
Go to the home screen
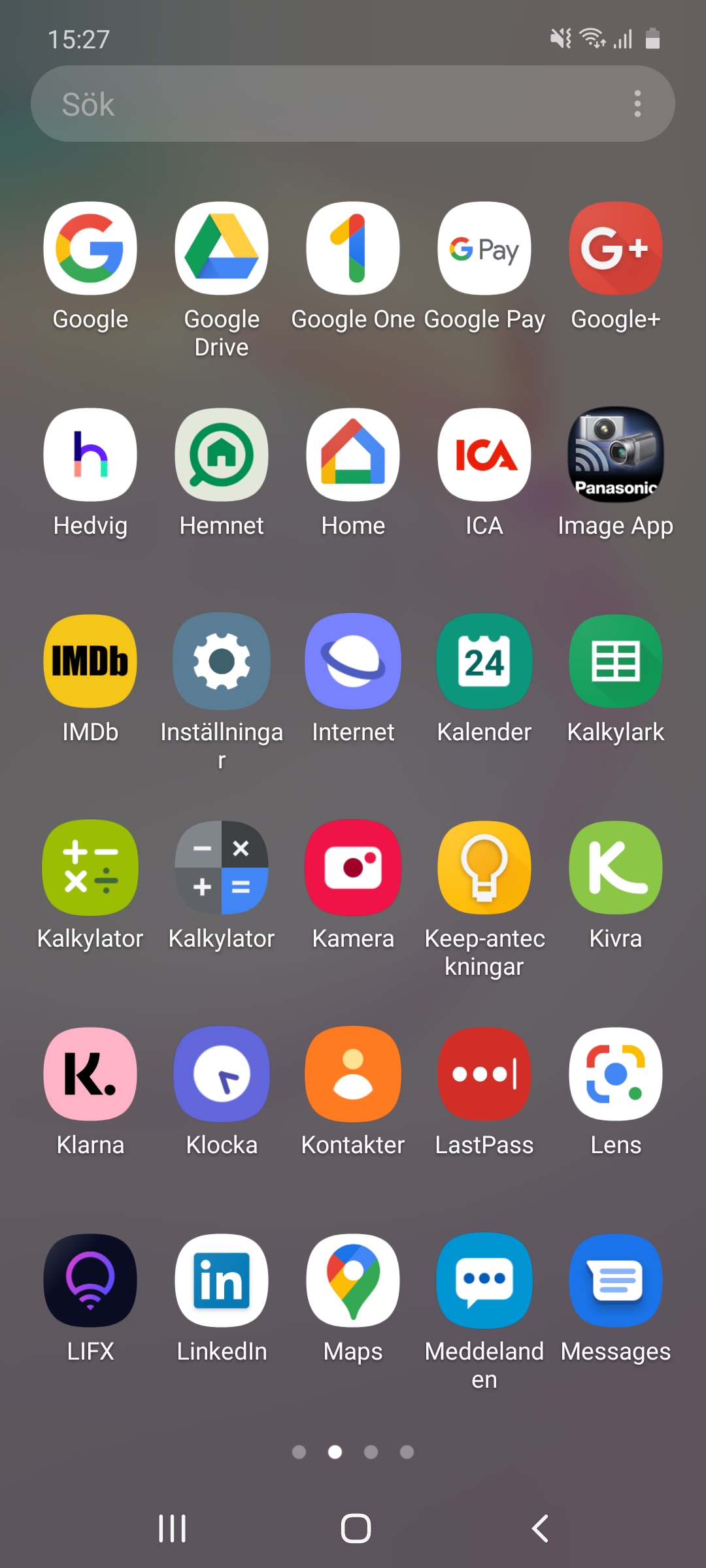[x=356, y=1529]
